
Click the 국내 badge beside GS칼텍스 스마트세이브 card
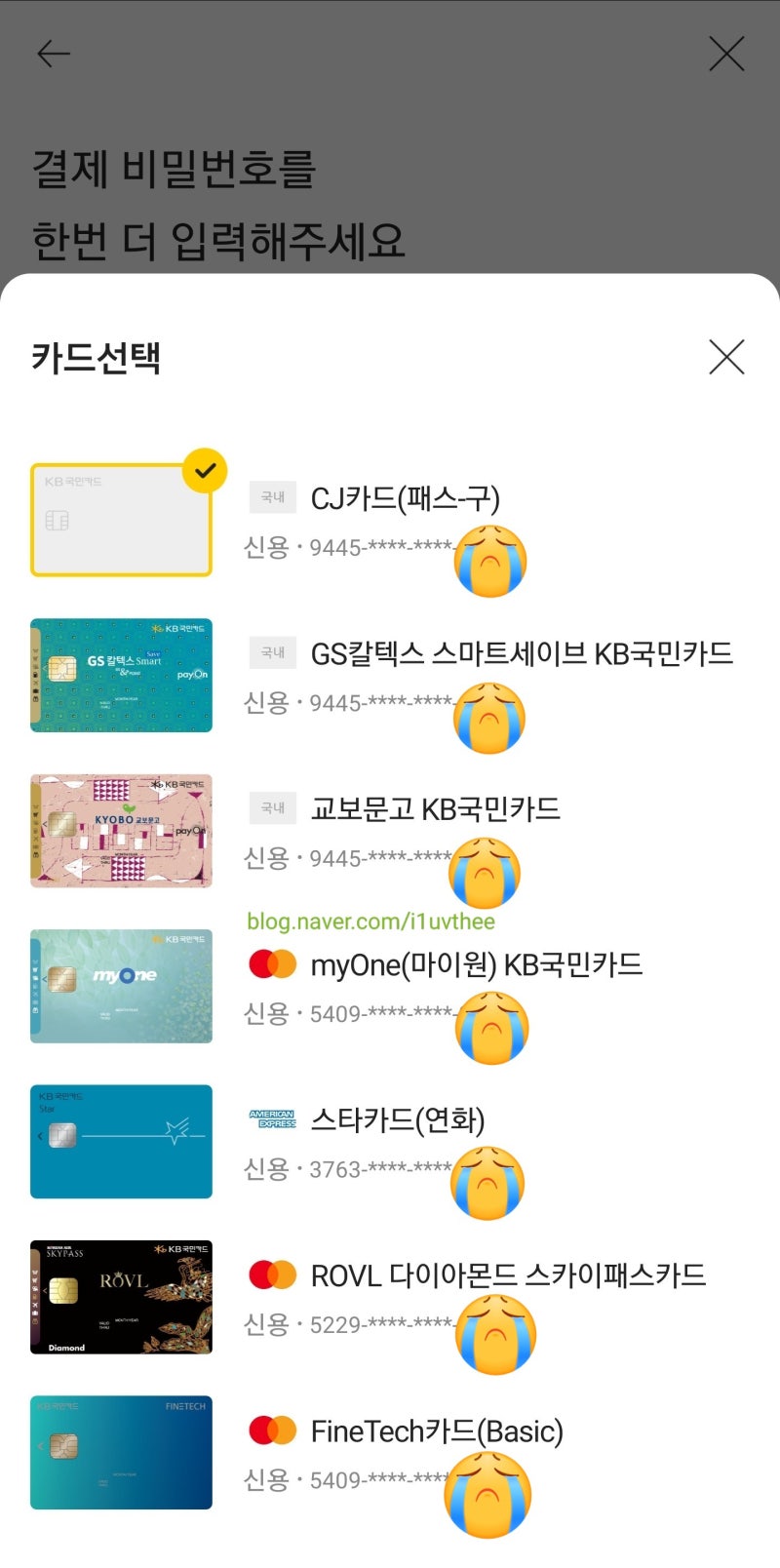(x=272, y=652)
